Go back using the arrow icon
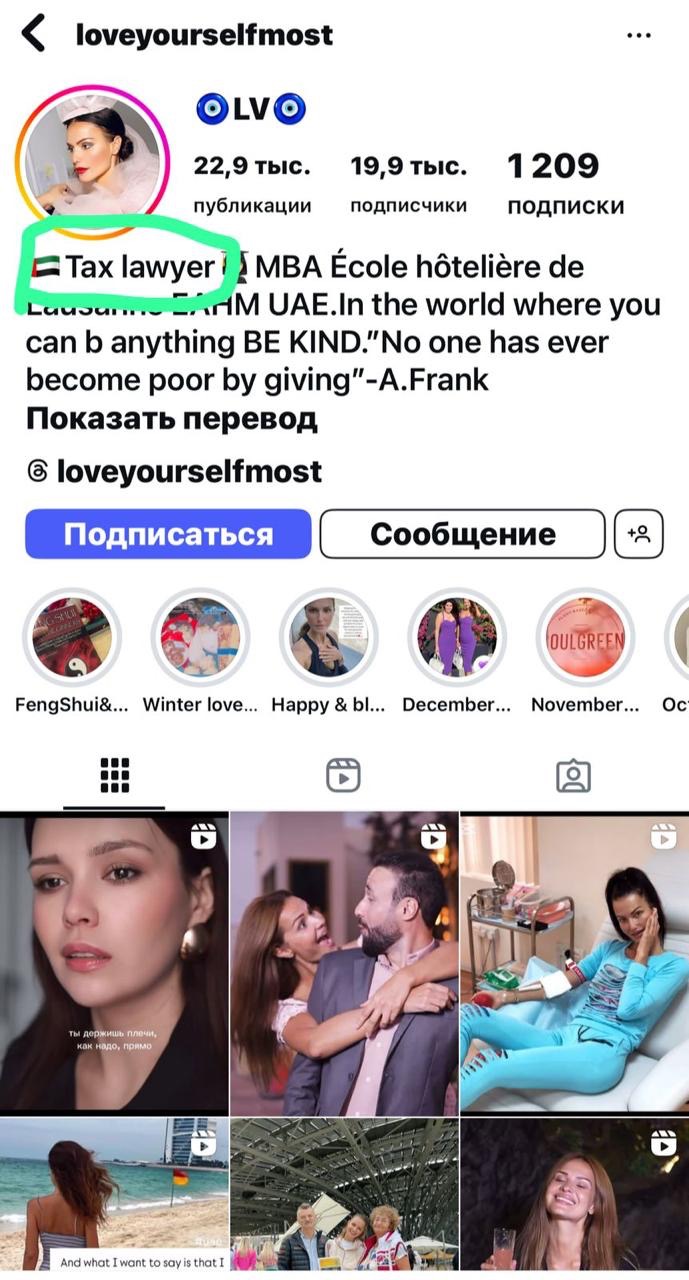 (34, 34)
